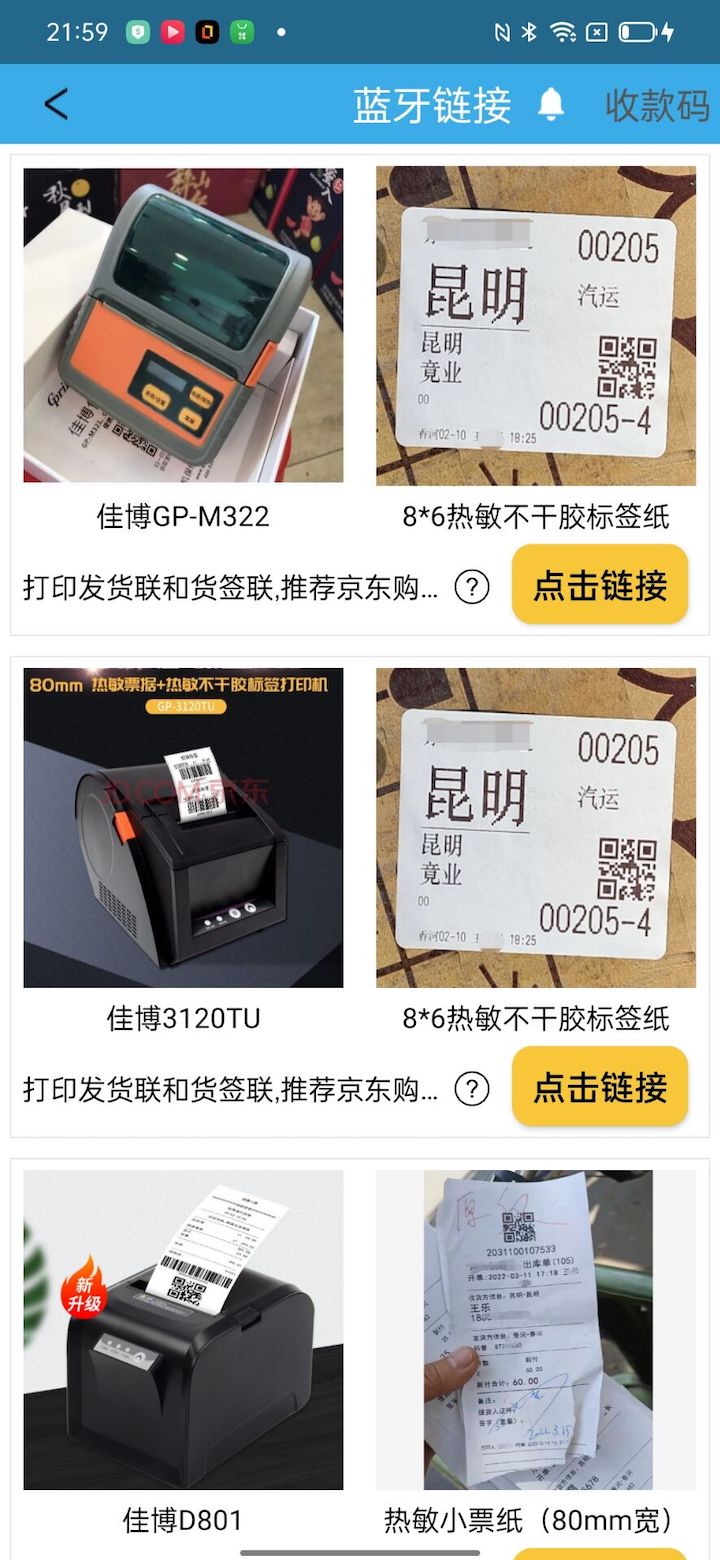Tap 点击链接 button for 佳博GP-M322
Viewport: 720px width, 1560px height.
(599, 585)
